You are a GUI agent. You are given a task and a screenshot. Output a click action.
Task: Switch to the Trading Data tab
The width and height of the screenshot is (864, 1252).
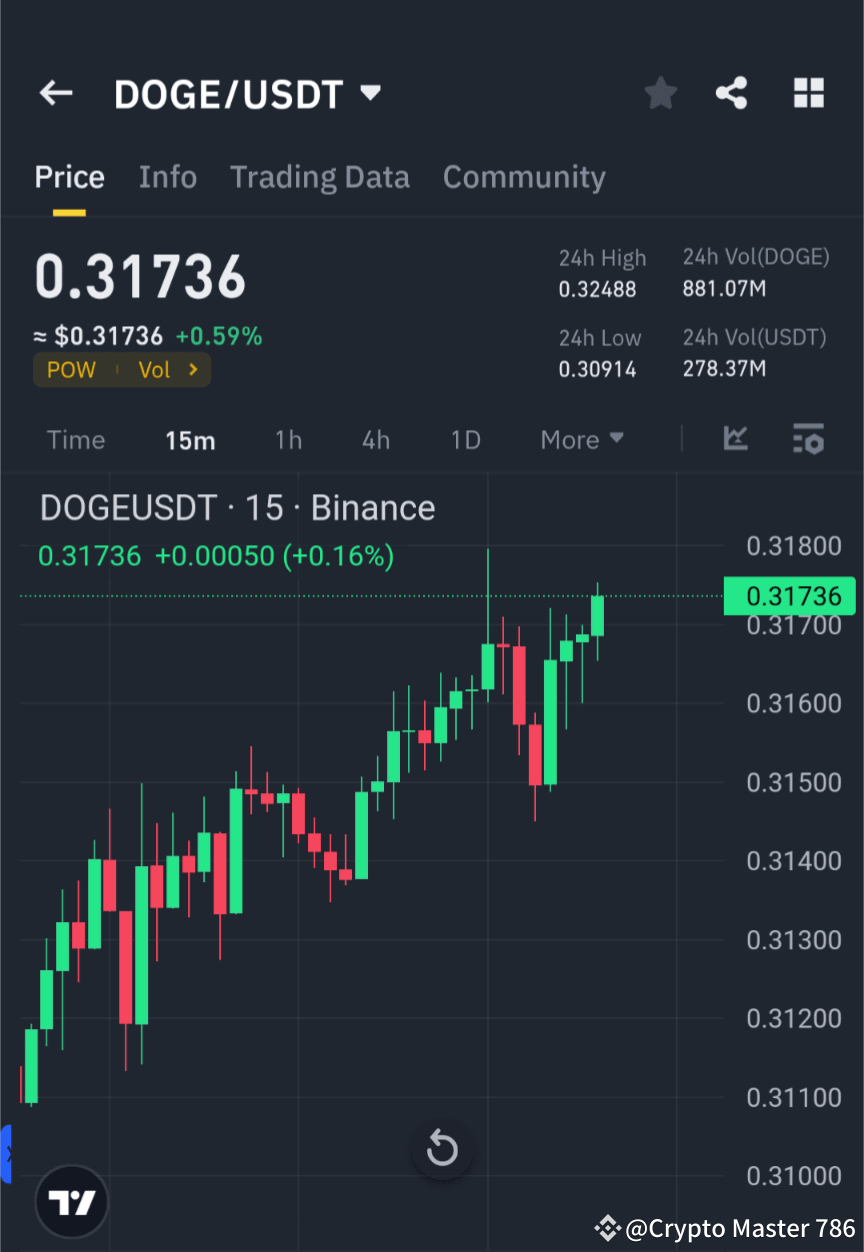[320, 176]
